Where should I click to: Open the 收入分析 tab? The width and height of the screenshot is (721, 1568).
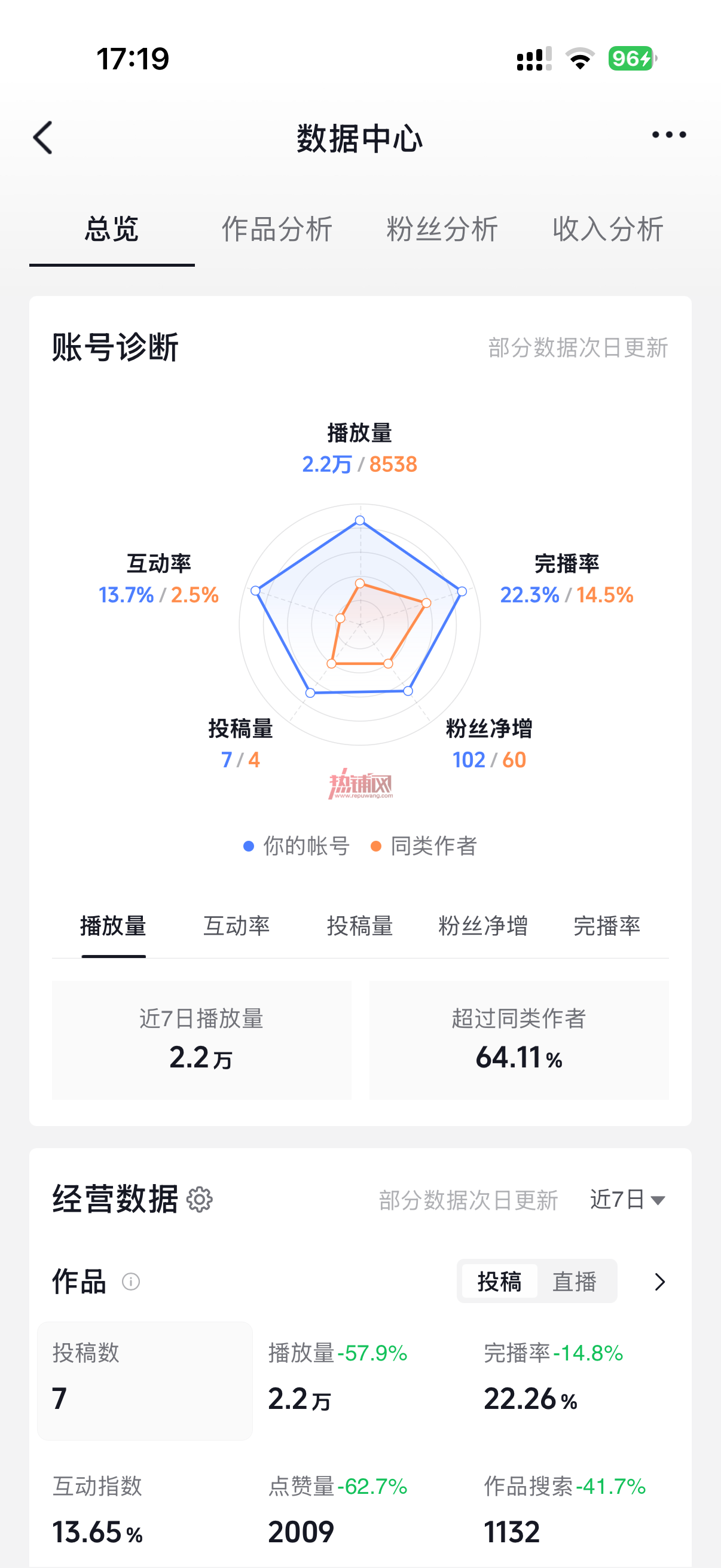(x=608, y=230)
